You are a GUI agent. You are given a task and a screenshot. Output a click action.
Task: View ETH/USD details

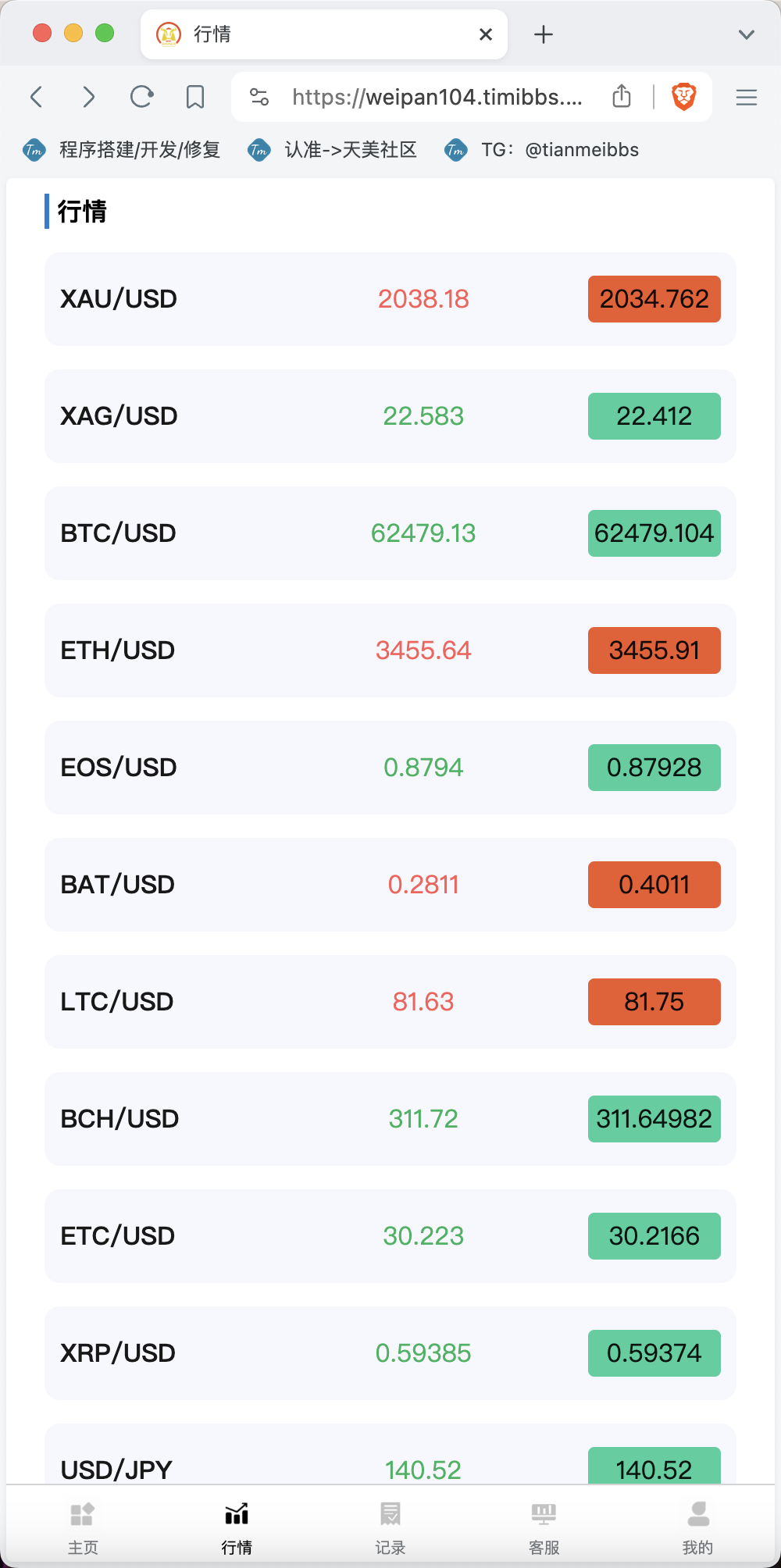tap(390, 650)
